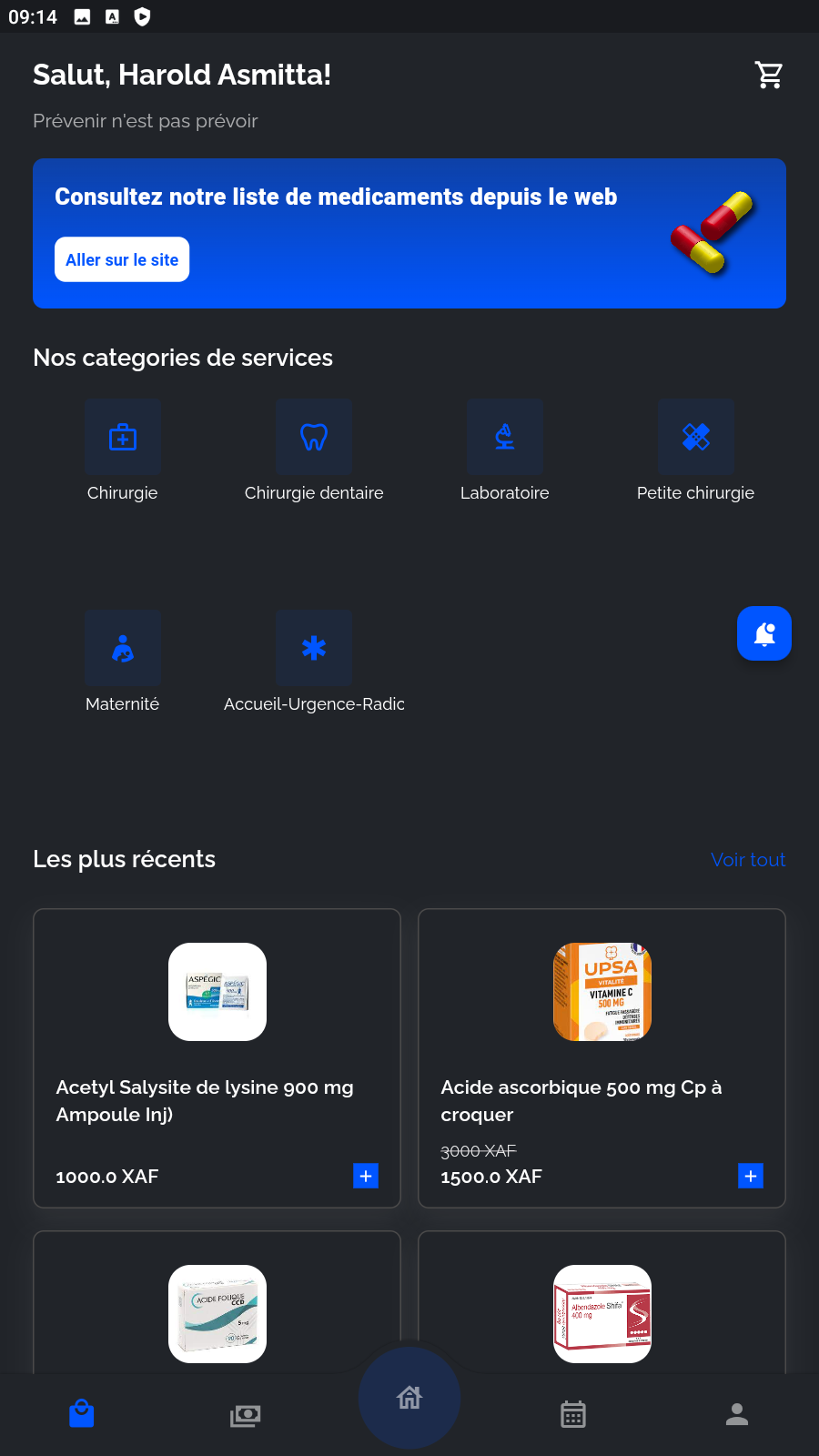Switch to the payments cash tab
The width and height of the screenshot is (819, 1456).
(246, 1415)
